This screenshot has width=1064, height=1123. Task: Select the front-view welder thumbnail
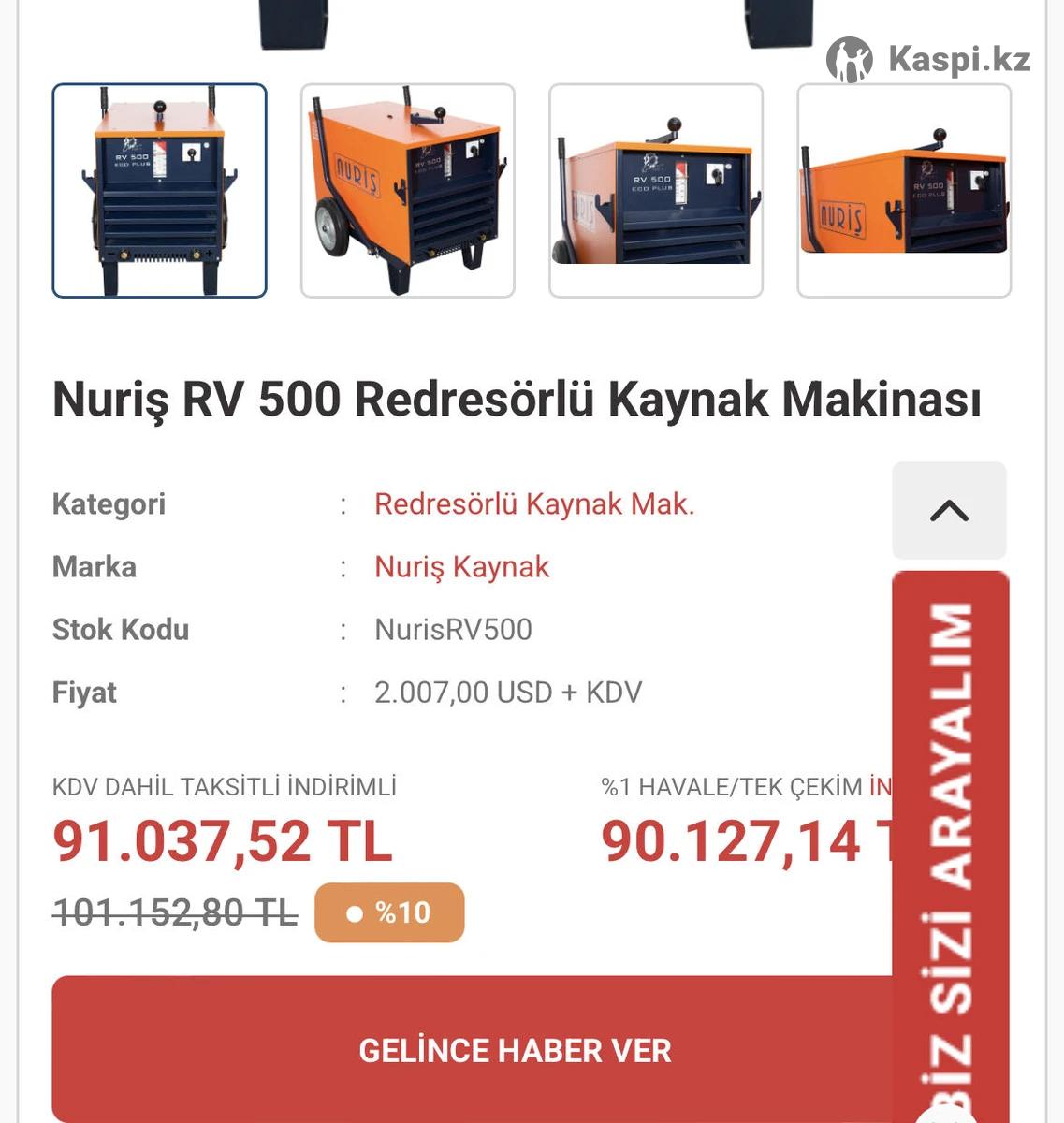click(159, 191)
